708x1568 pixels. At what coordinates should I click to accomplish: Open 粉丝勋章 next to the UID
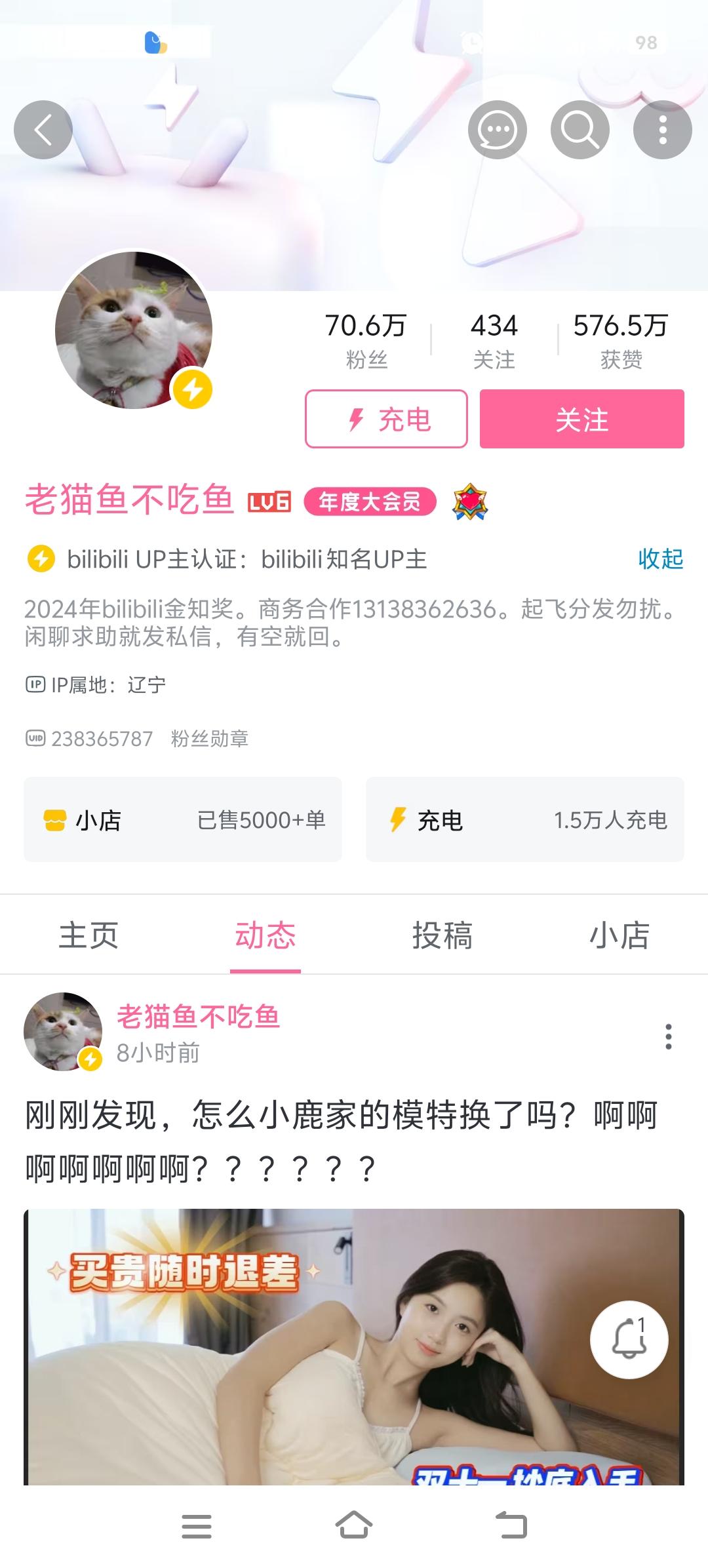[x=210, y=739]
